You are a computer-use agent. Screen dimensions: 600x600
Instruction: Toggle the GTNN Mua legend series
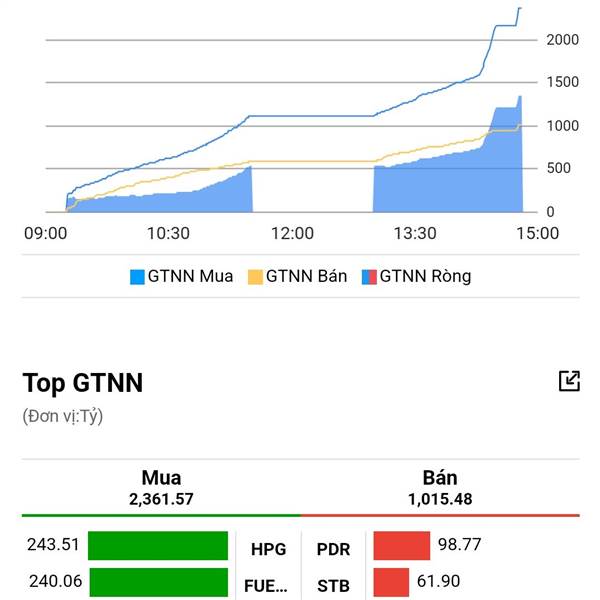point(181,276)
